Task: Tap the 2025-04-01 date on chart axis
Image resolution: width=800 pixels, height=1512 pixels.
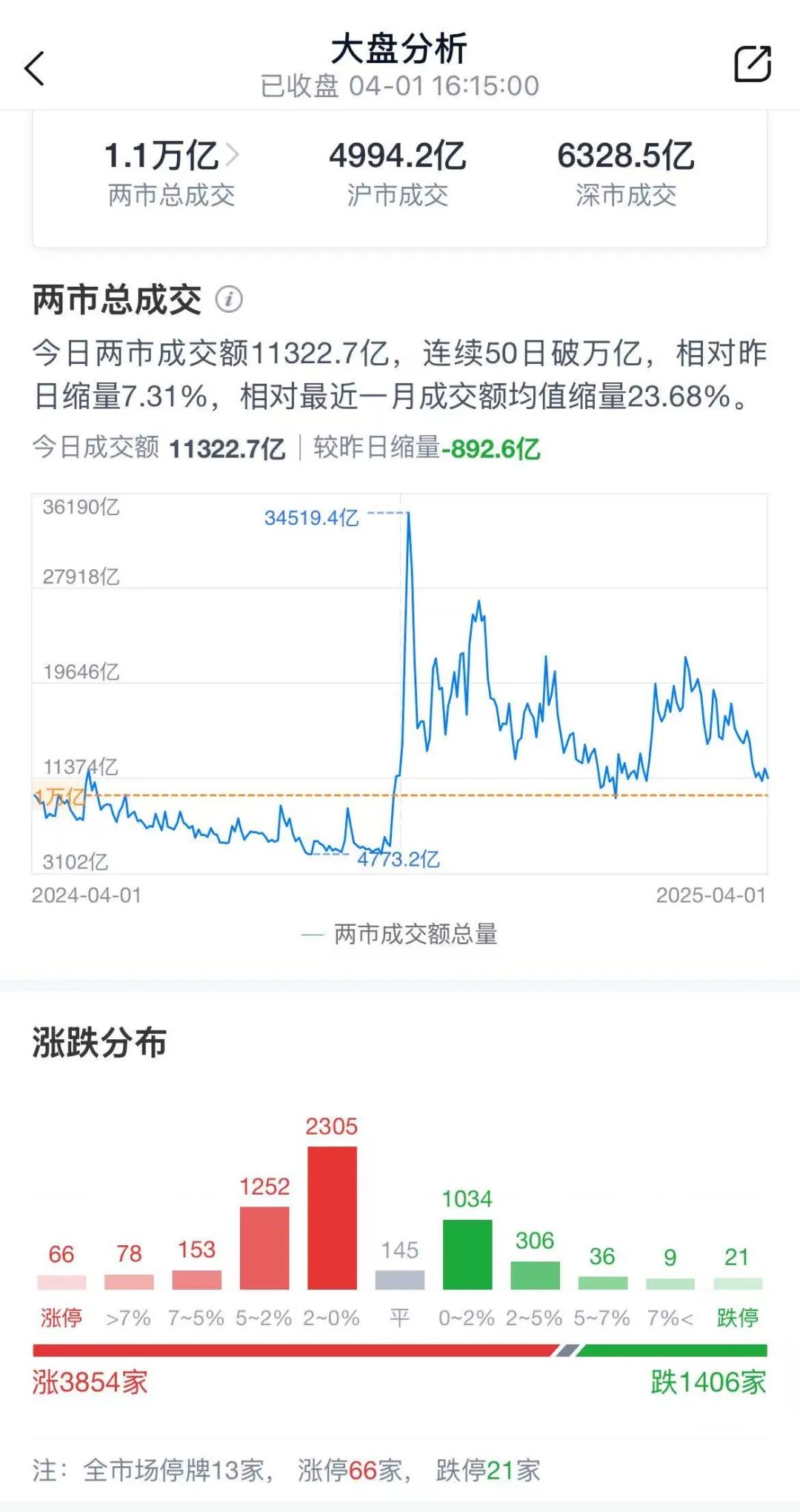Action: click(x=712, y=896)
